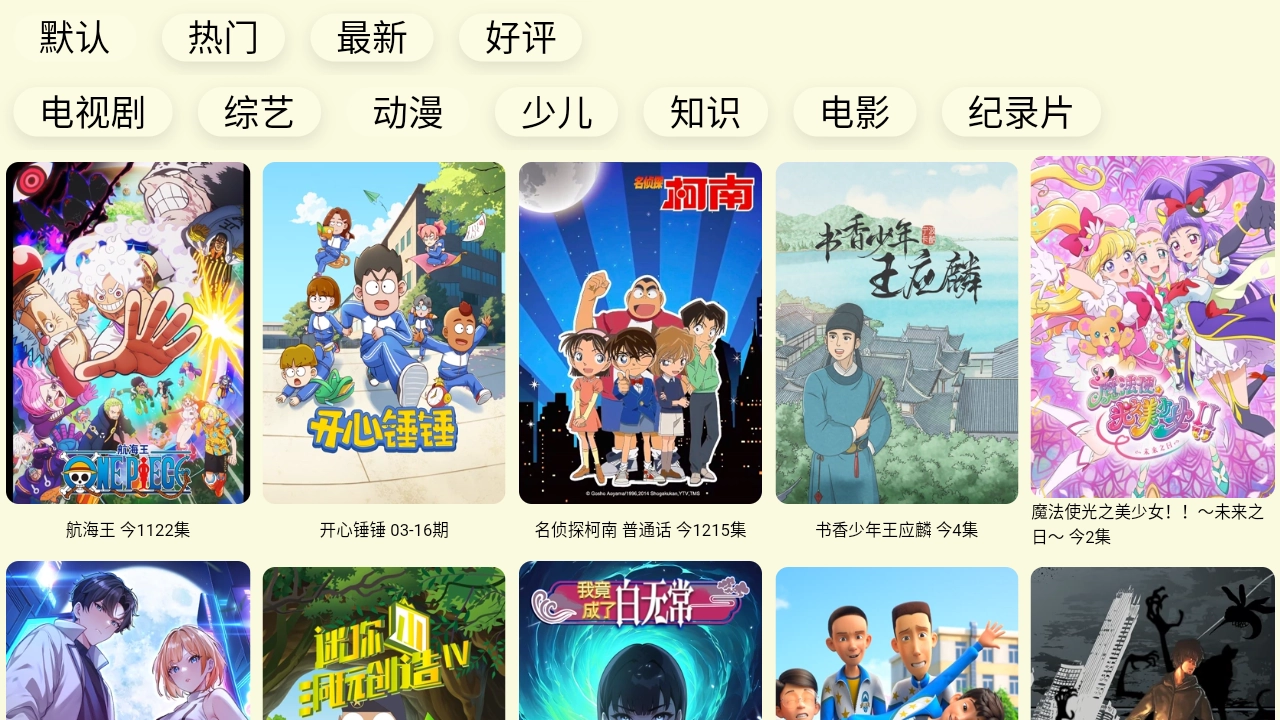Screen dimensions: 1280x720
Task: Open 航海王 今1122集
Action: click(x=128, y=333)
